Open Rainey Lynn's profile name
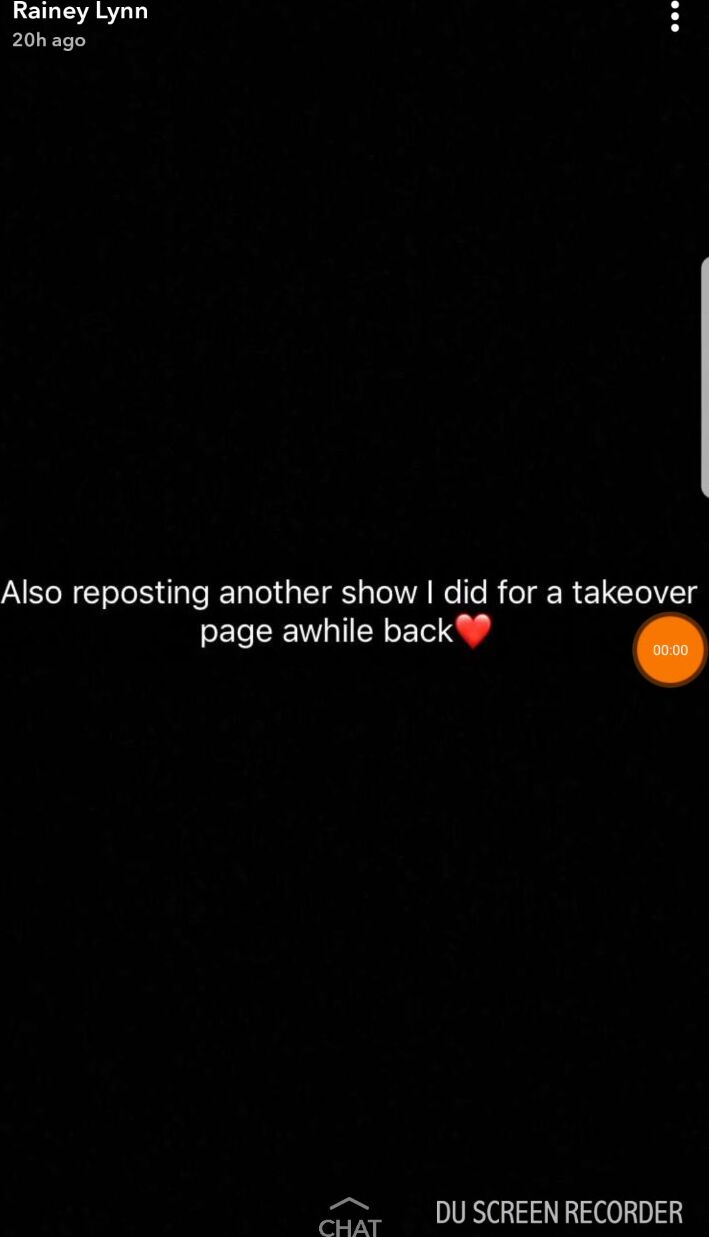This screenshot has height=1237, width=709. tap(80, 13)
